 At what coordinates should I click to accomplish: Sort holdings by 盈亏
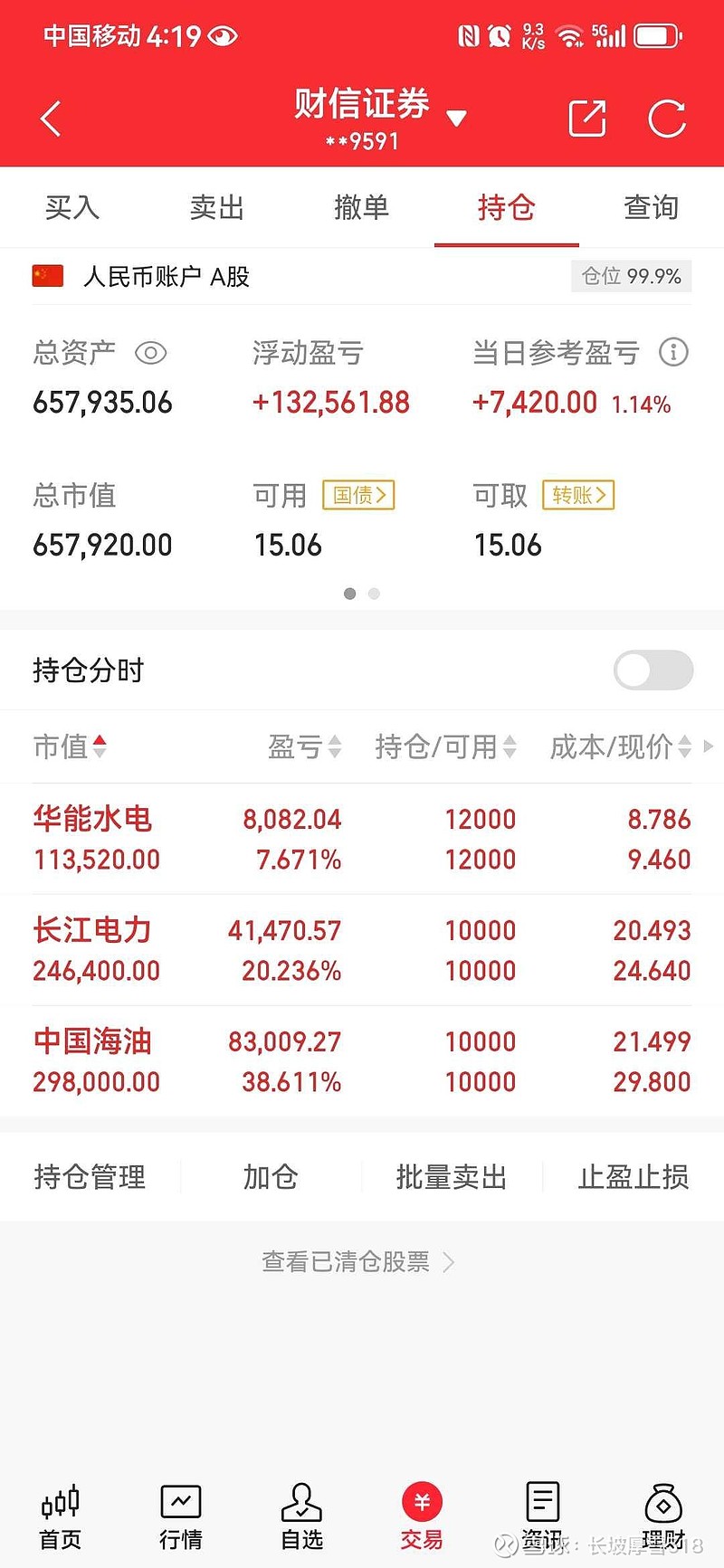pyautogui.click(x=305, y=746)
